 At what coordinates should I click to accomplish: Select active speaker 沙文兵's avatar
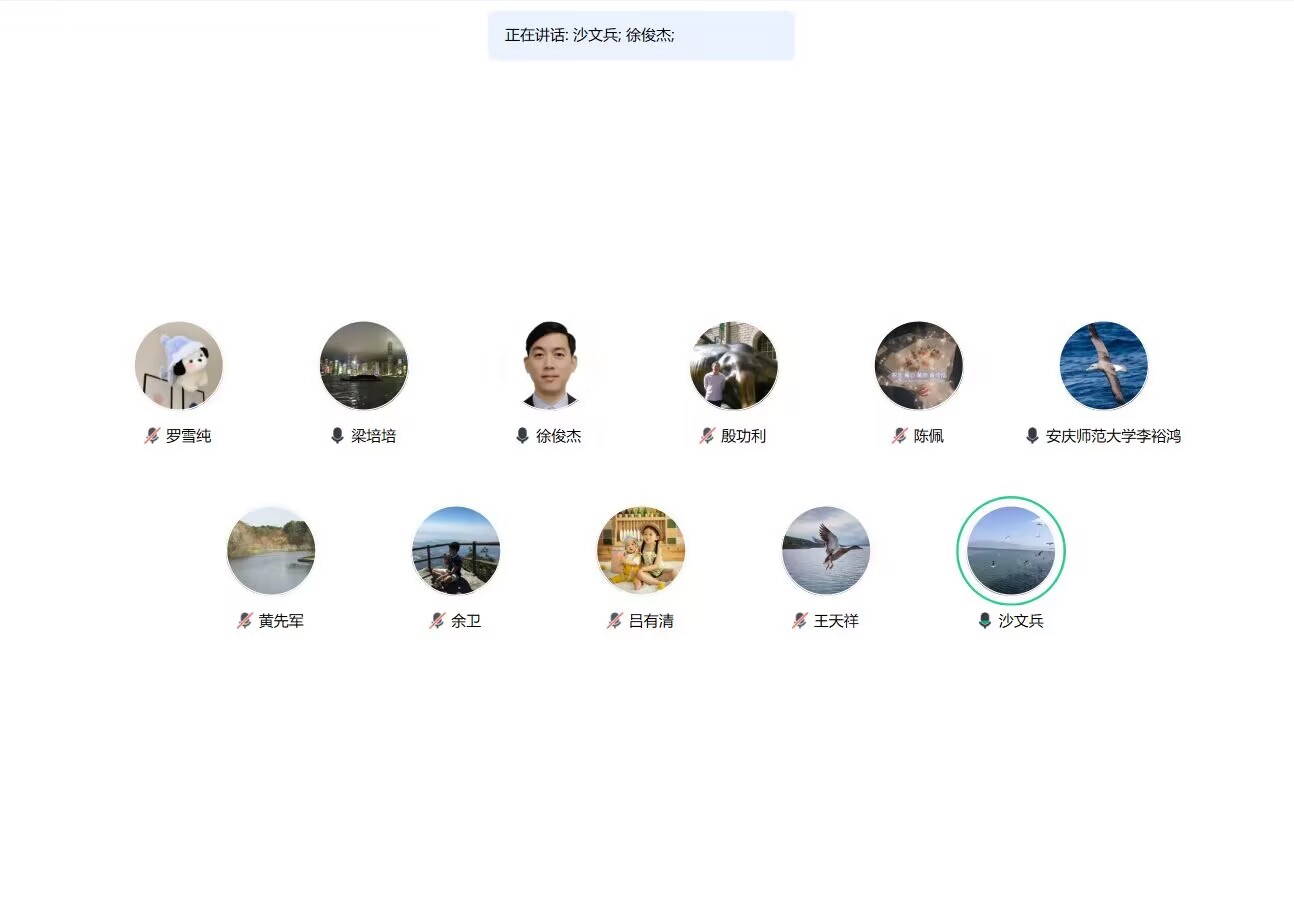(1011, 550)
